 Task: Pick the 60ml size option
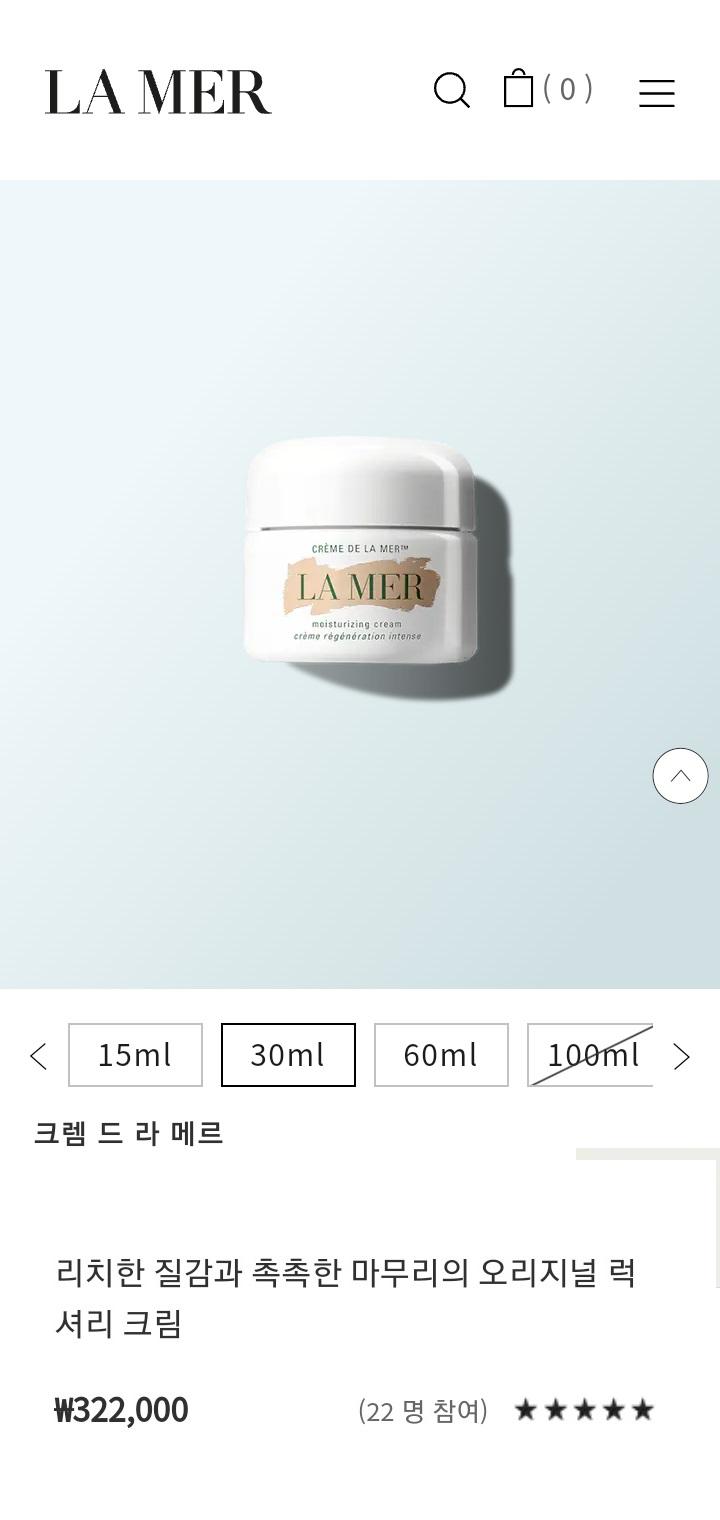click(x=441, y=1055)
